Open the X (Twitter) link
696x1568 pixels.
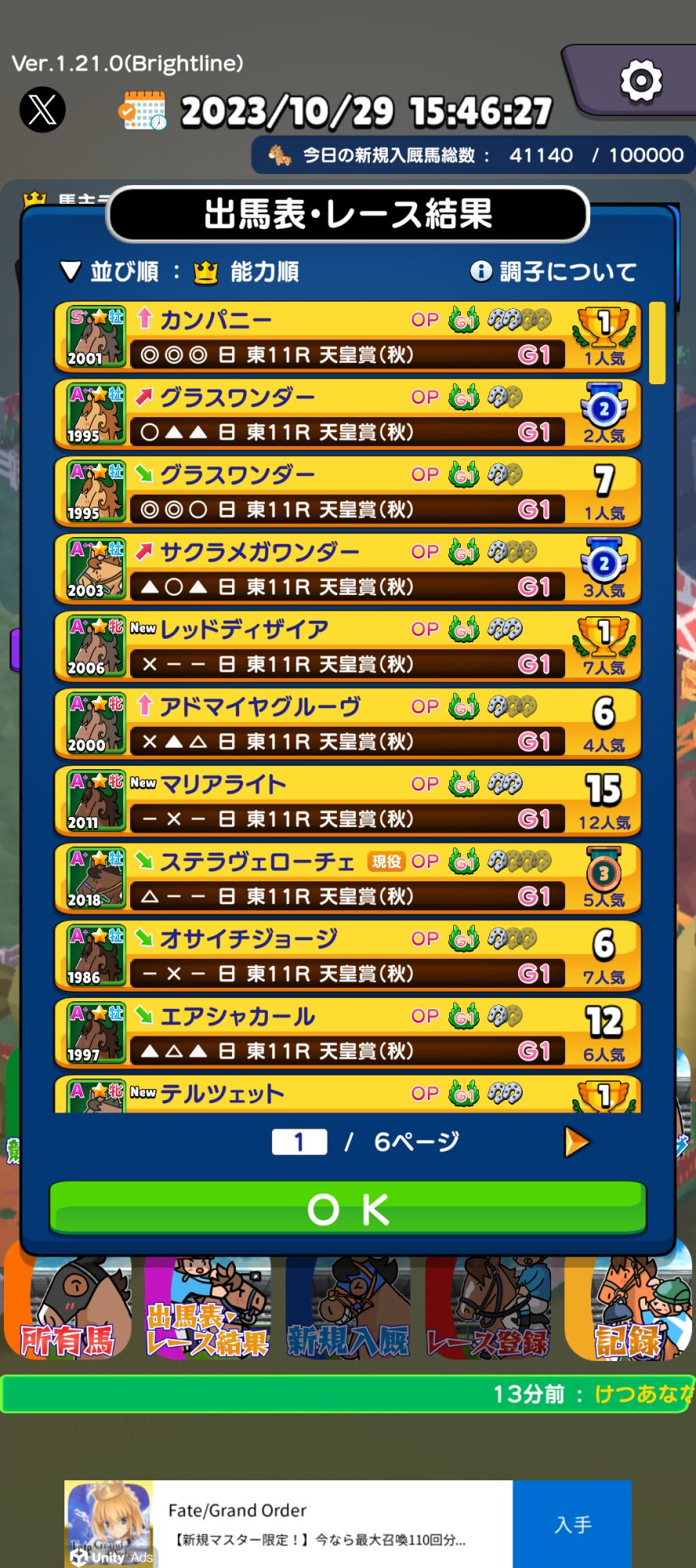point(42,109)
